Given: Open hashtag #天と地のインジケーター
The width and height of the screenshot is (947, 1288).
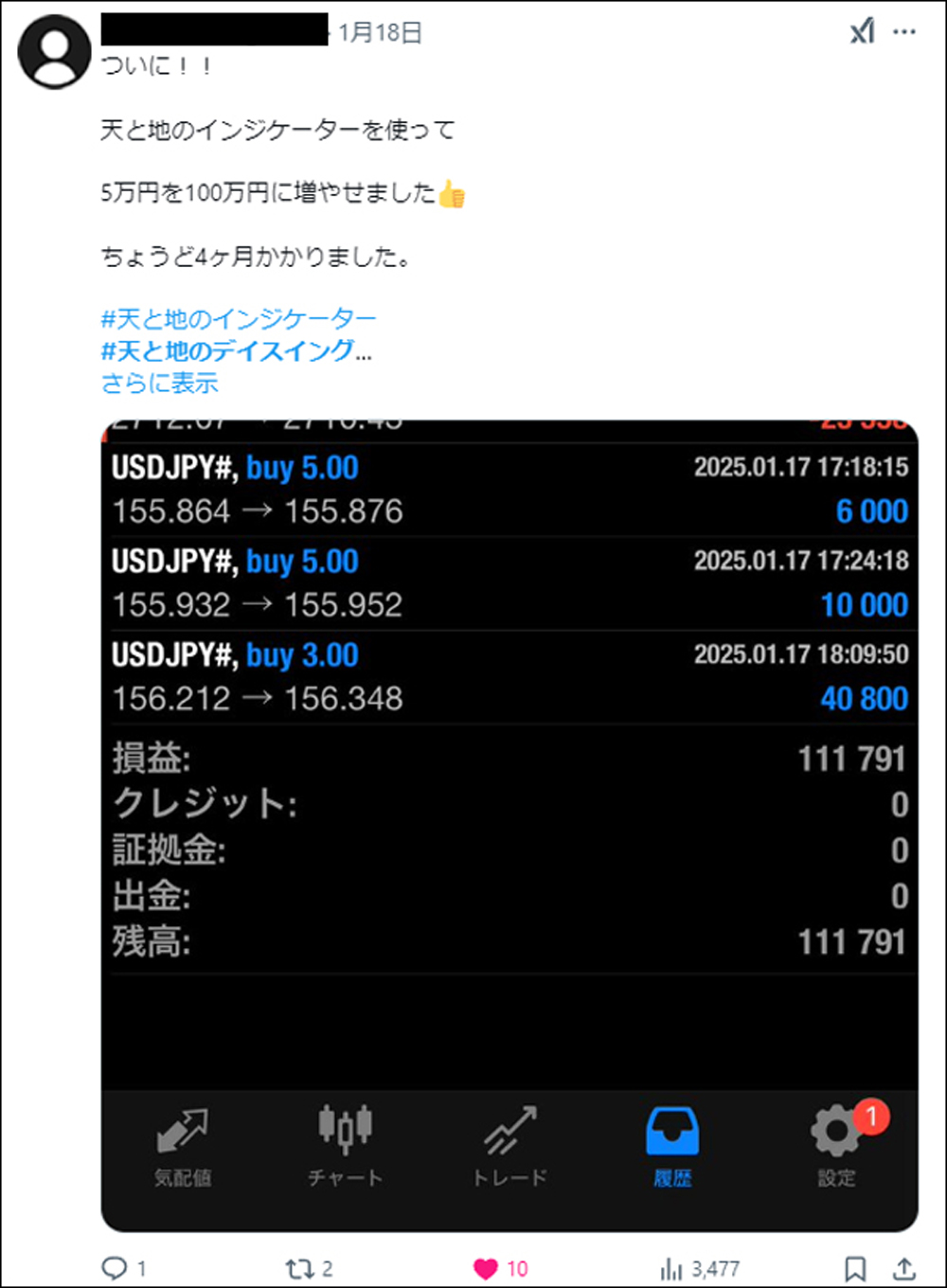Looking at the screenshot, I should [239, 318].
